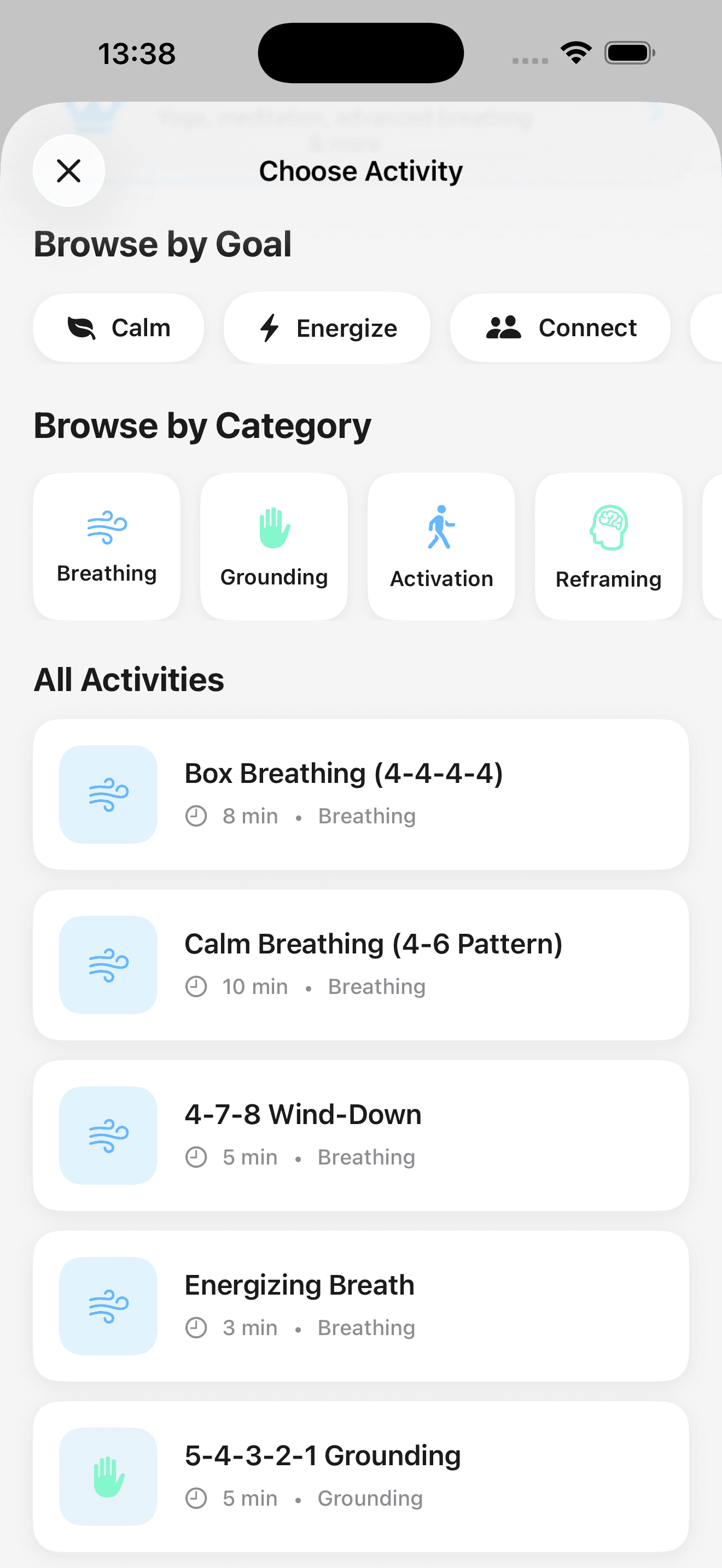Tap the wind icon for Energizing Breath
722x1568 pixels.
tap(108, 1306)
